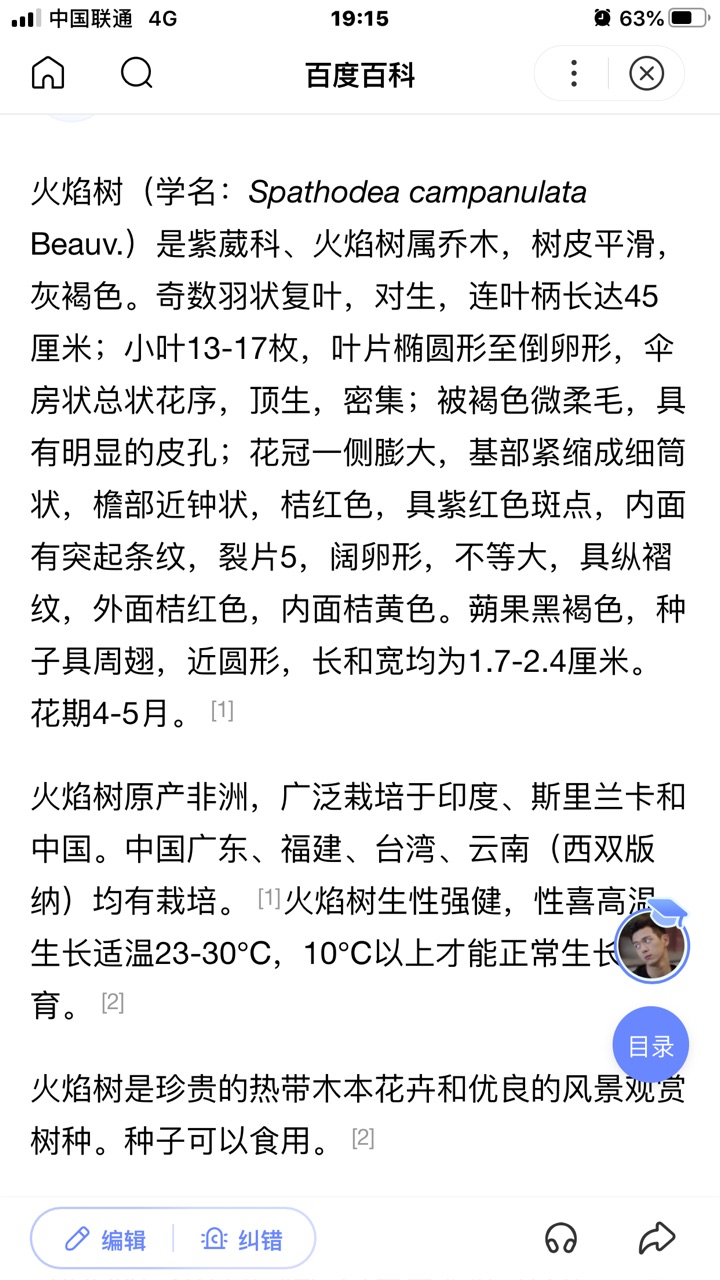Open the floating 目录 table of contents
The image size is (720, 1280).
click(651, 1046)
